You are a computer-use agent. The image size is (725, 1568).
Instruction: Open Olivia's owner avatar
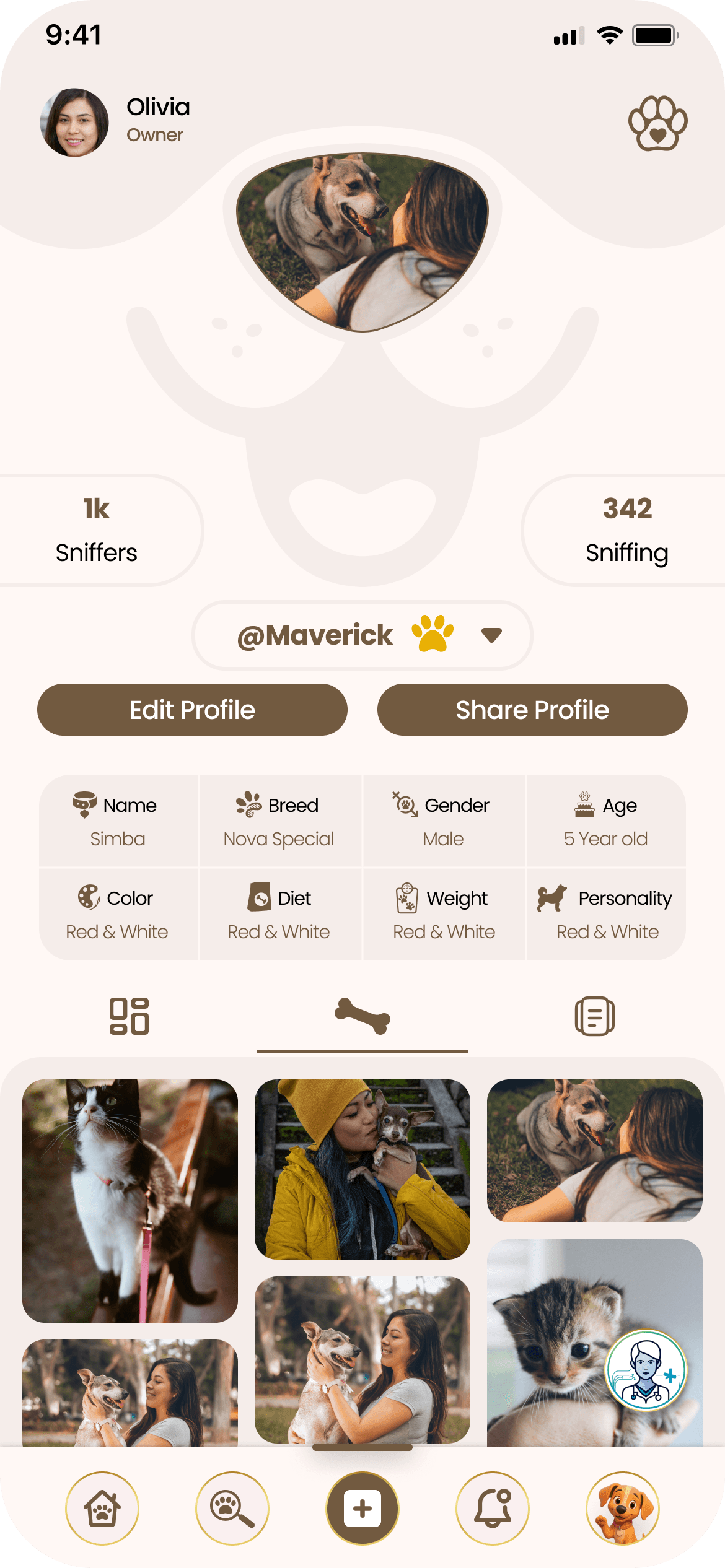pos(74,123)
